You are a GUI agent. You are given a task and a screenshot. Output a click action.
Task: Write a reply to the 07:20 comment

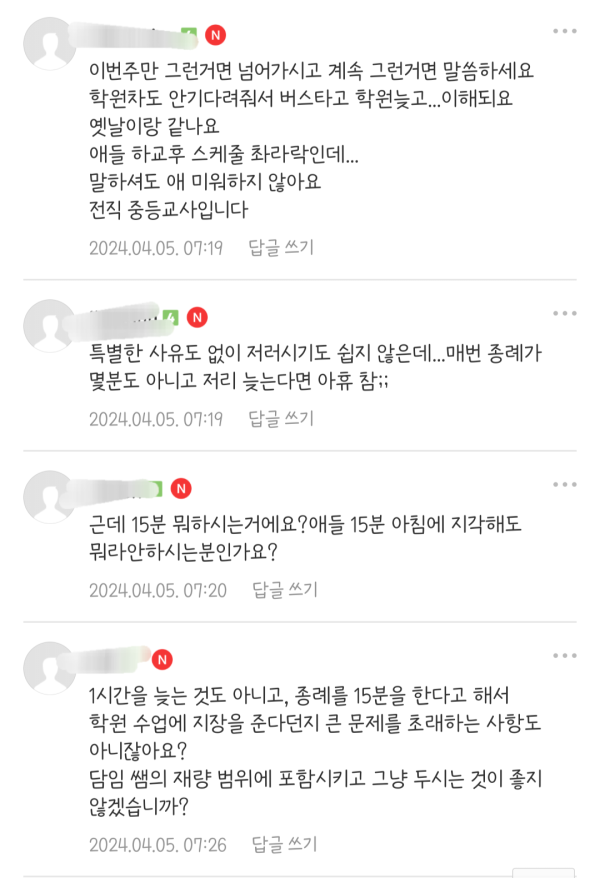pyautogui.click(x=283, y=590)
